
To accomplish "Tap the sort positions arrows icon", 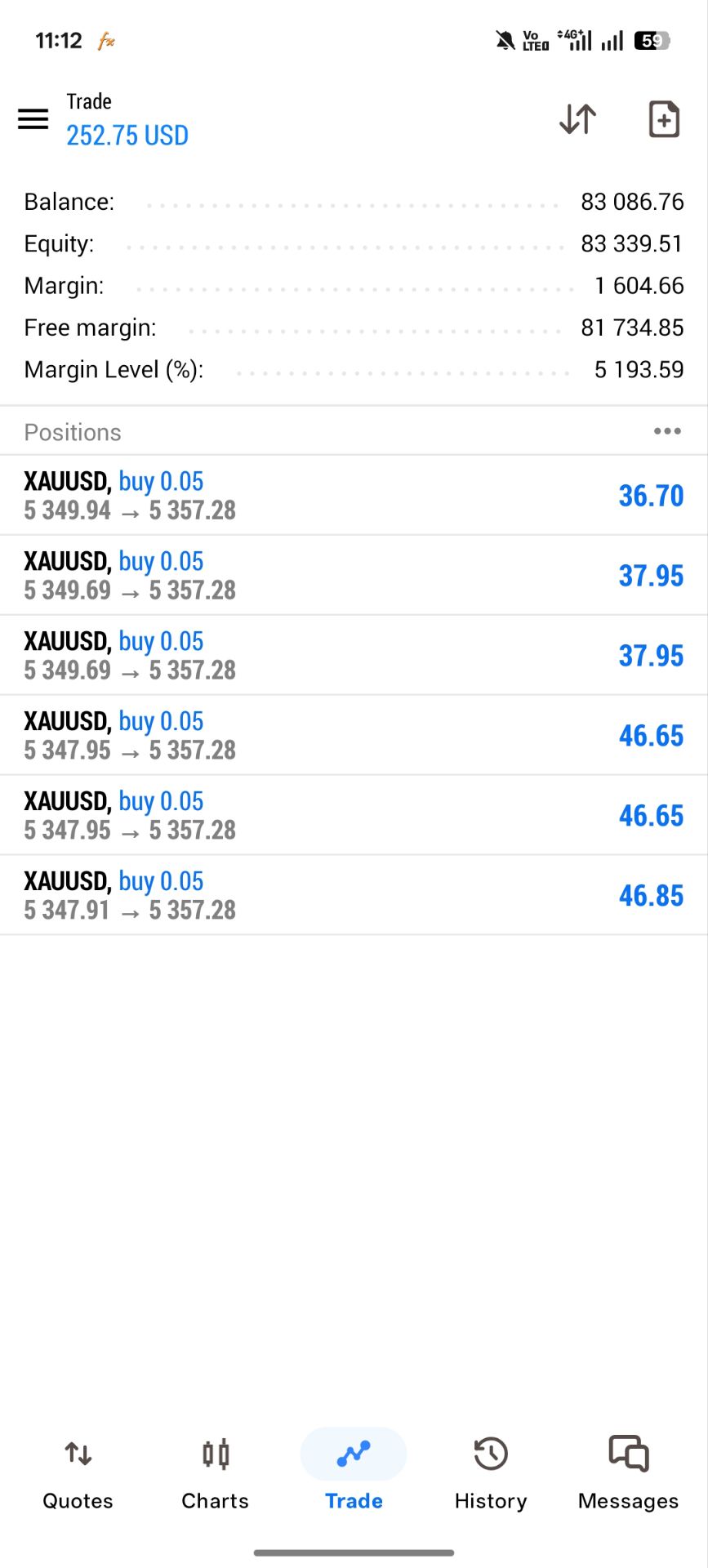I will (x=577, y=119).
